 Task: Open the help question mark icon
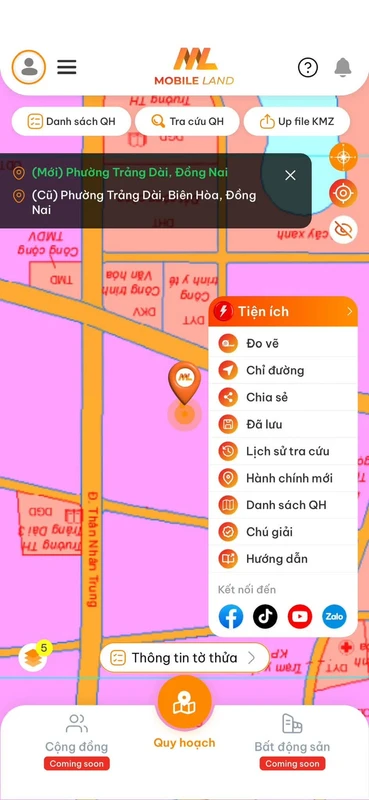[x=308, y=67]
